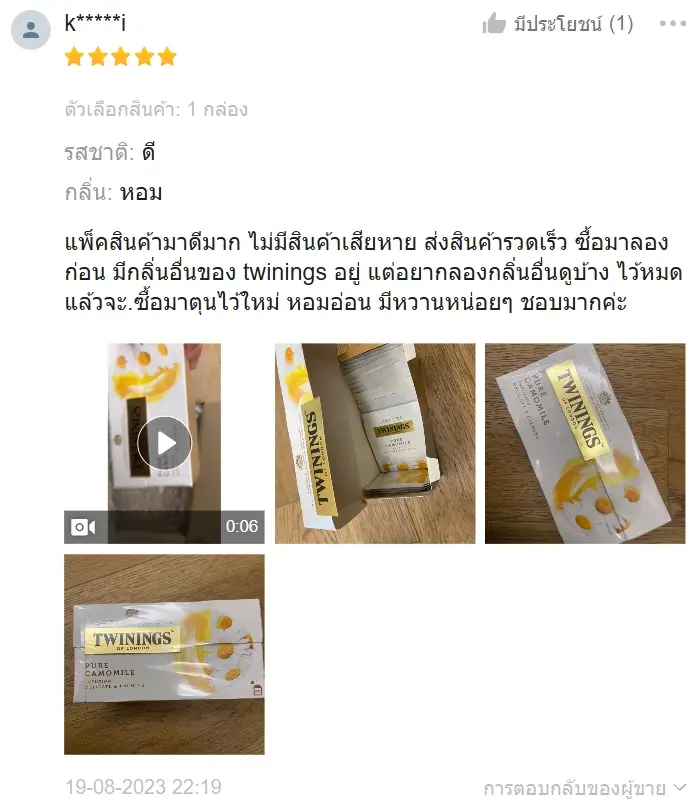Open the three-dot overflow menu

coord(672,24)
